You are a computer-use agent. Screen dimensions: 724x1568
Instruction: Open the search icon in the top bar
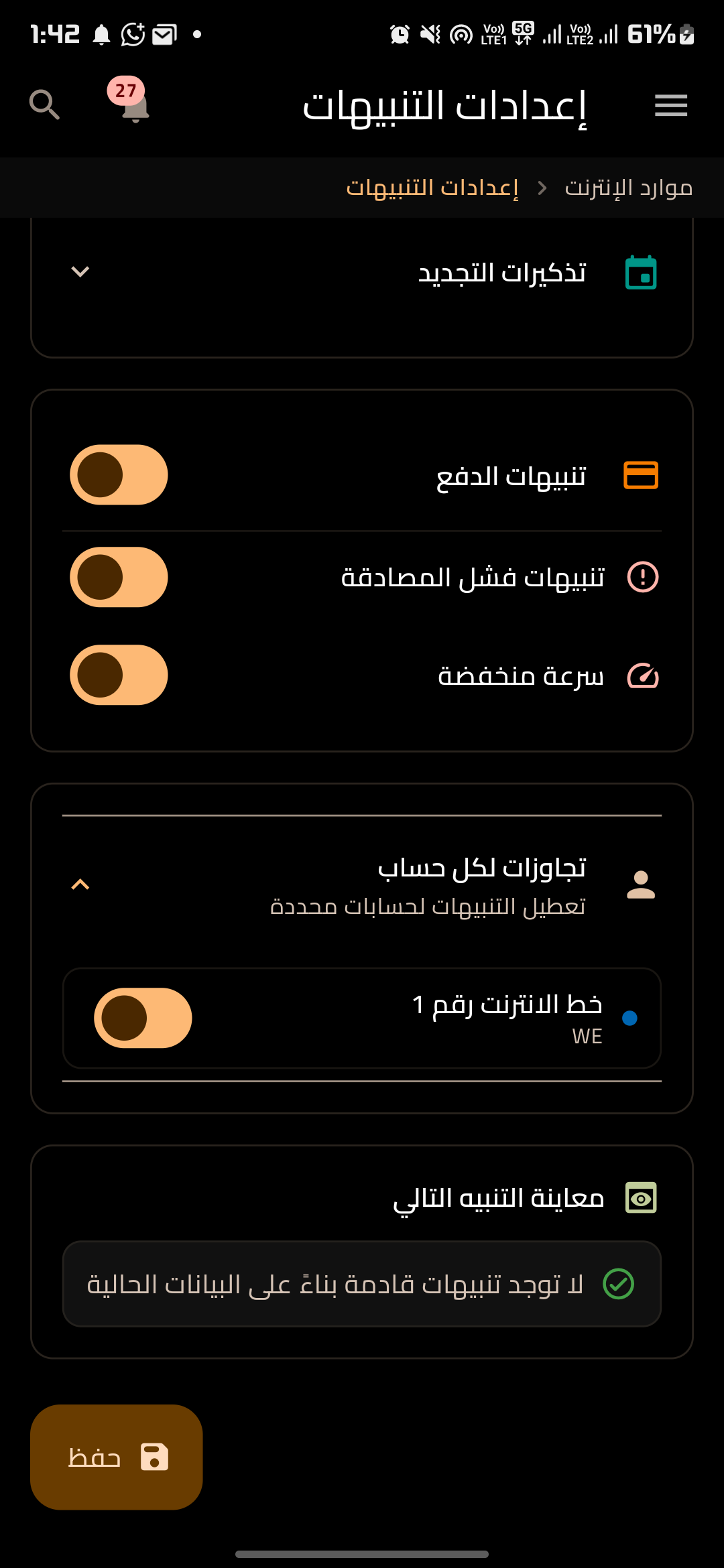click(44, 105)
